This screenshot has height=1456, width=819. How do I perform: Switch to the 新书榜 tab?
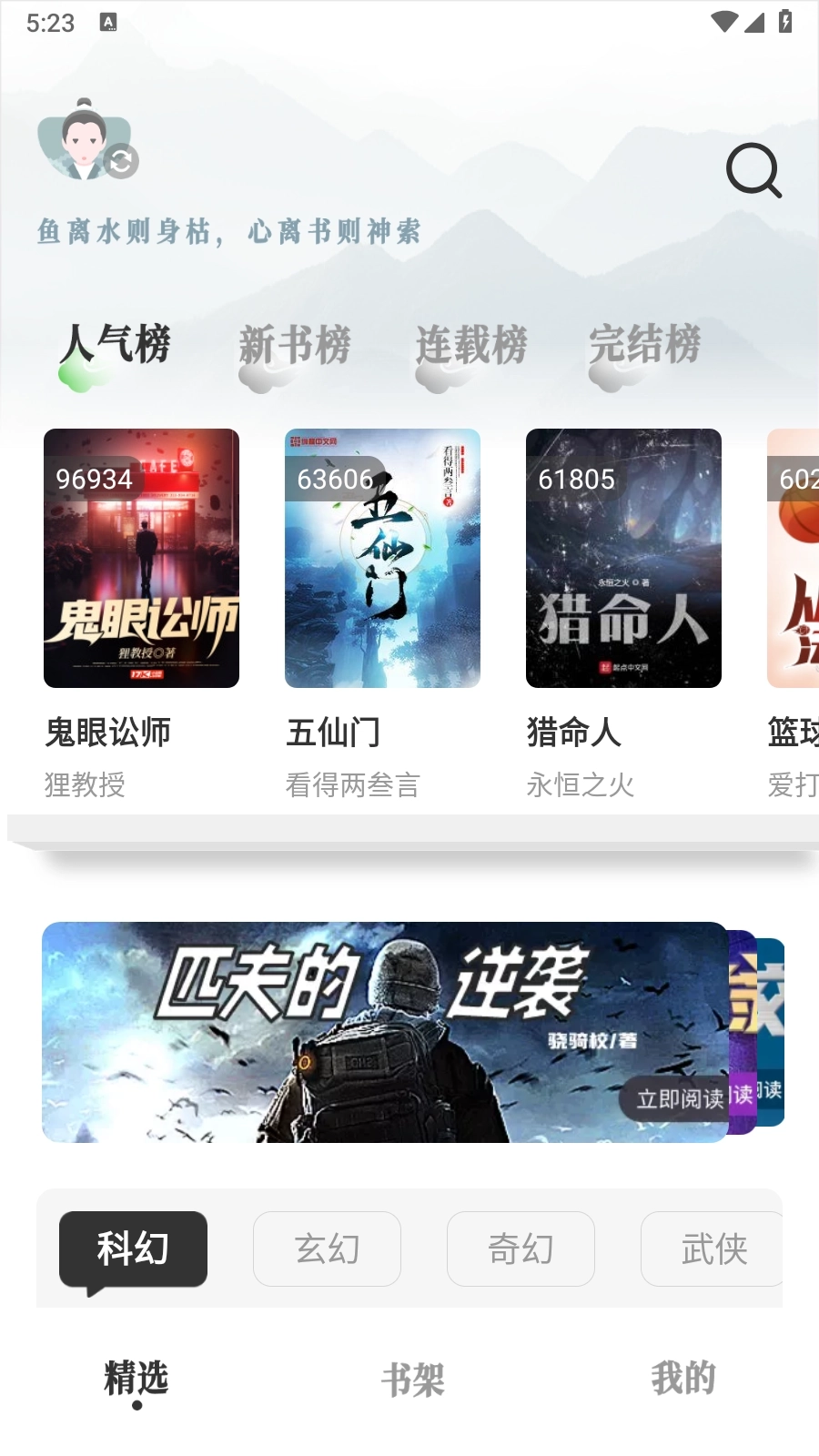[294, 346]
